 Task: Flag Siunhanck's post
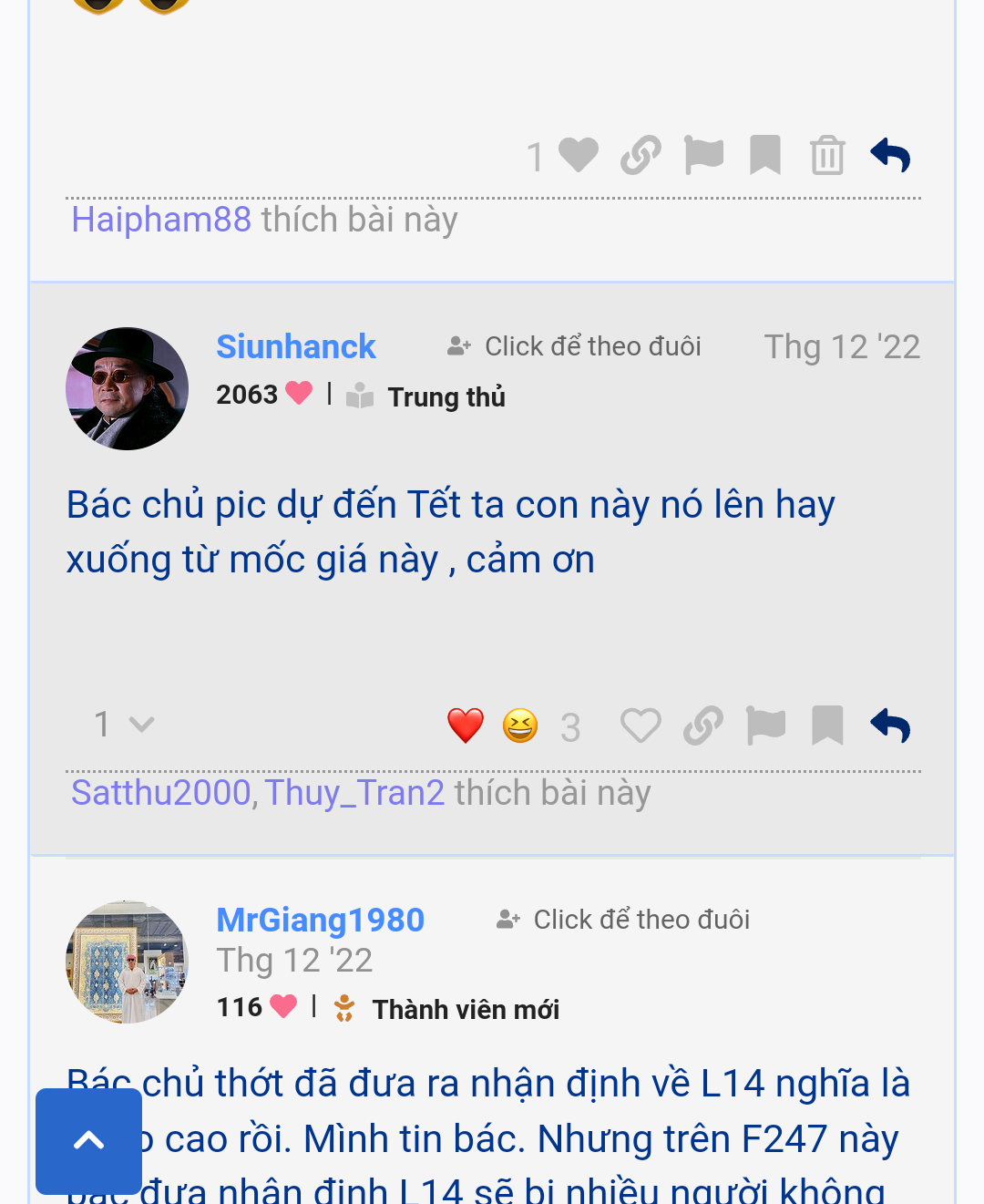click(x=765, y=726)
